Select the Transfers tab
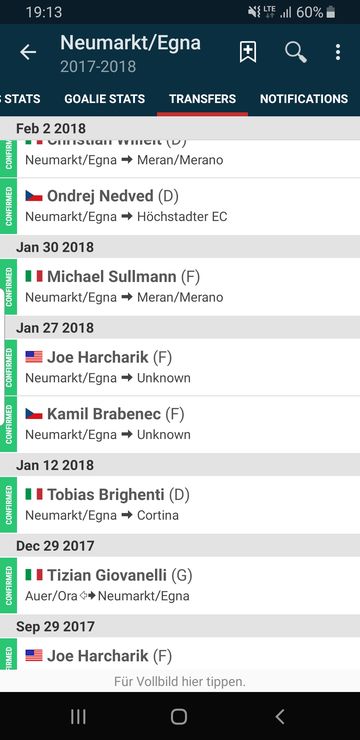This screenshot has height=740, width=360. coord(202,99)
